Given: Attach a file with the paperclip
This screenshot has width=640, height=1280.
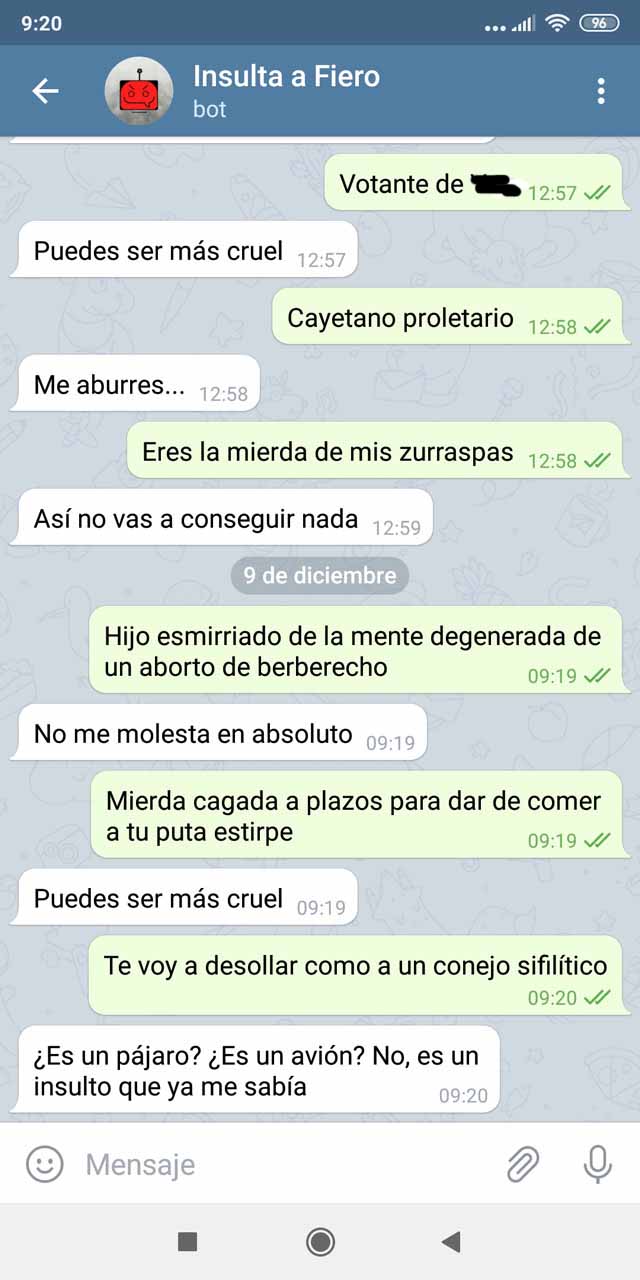Looking at the screenshot, I should 522,1164.
